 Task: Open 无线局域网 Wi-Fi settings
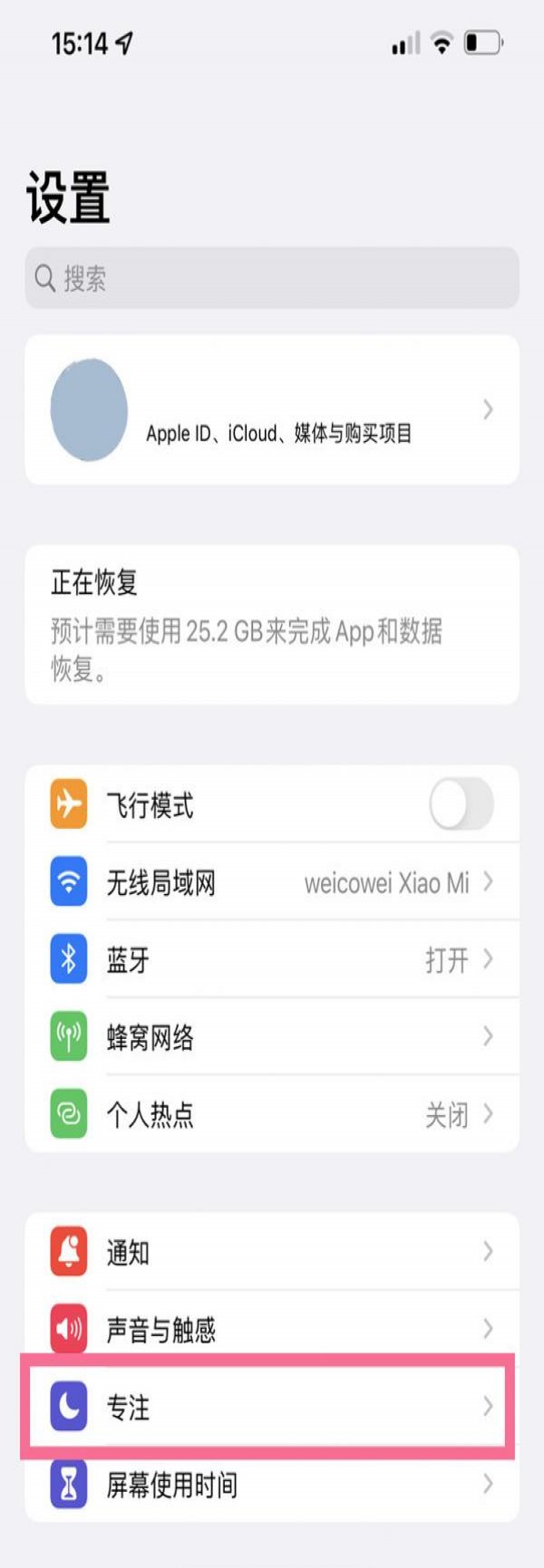click(x=272, y=881)
